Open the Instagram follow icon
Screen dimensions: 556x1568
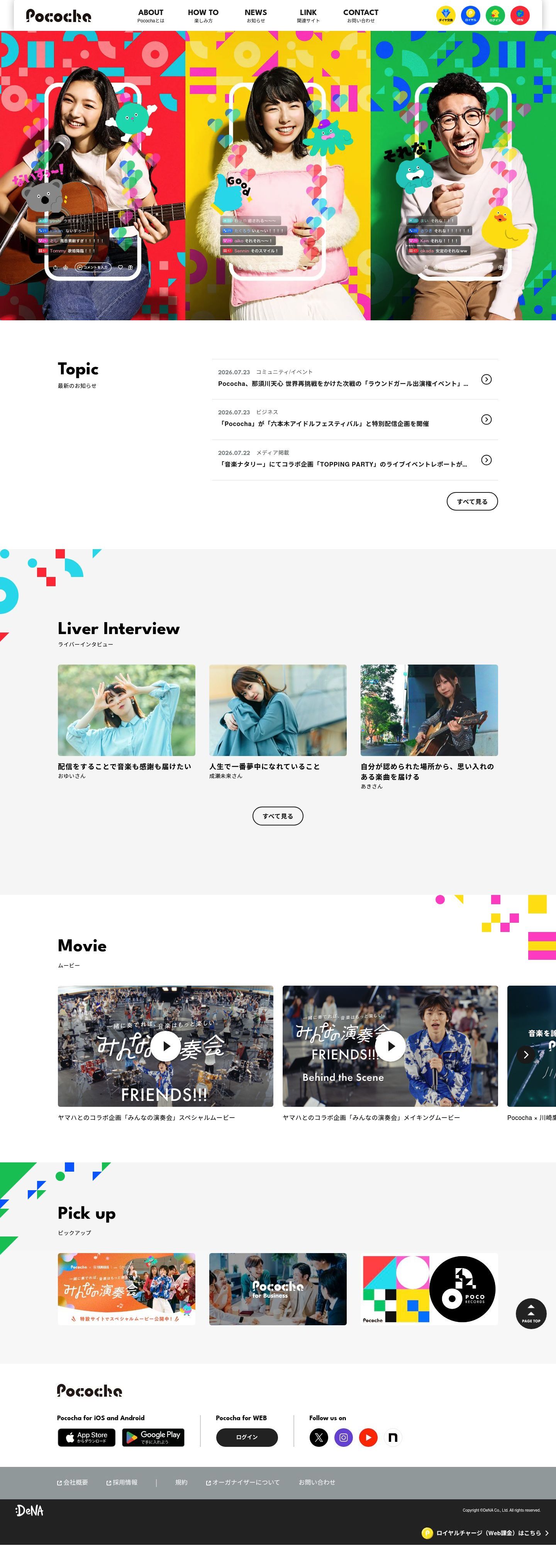[x=344, y=1437]
